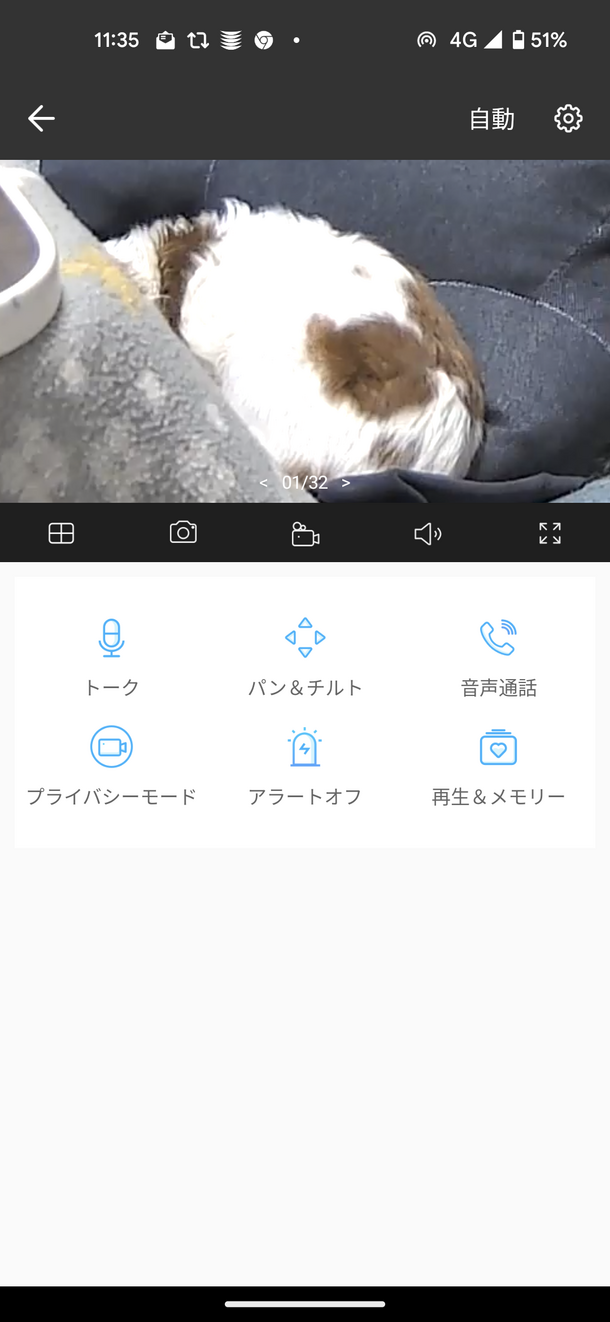610x1322 pixels.
Task: Open パン＆チルト controls
Action: click(305, 656)
